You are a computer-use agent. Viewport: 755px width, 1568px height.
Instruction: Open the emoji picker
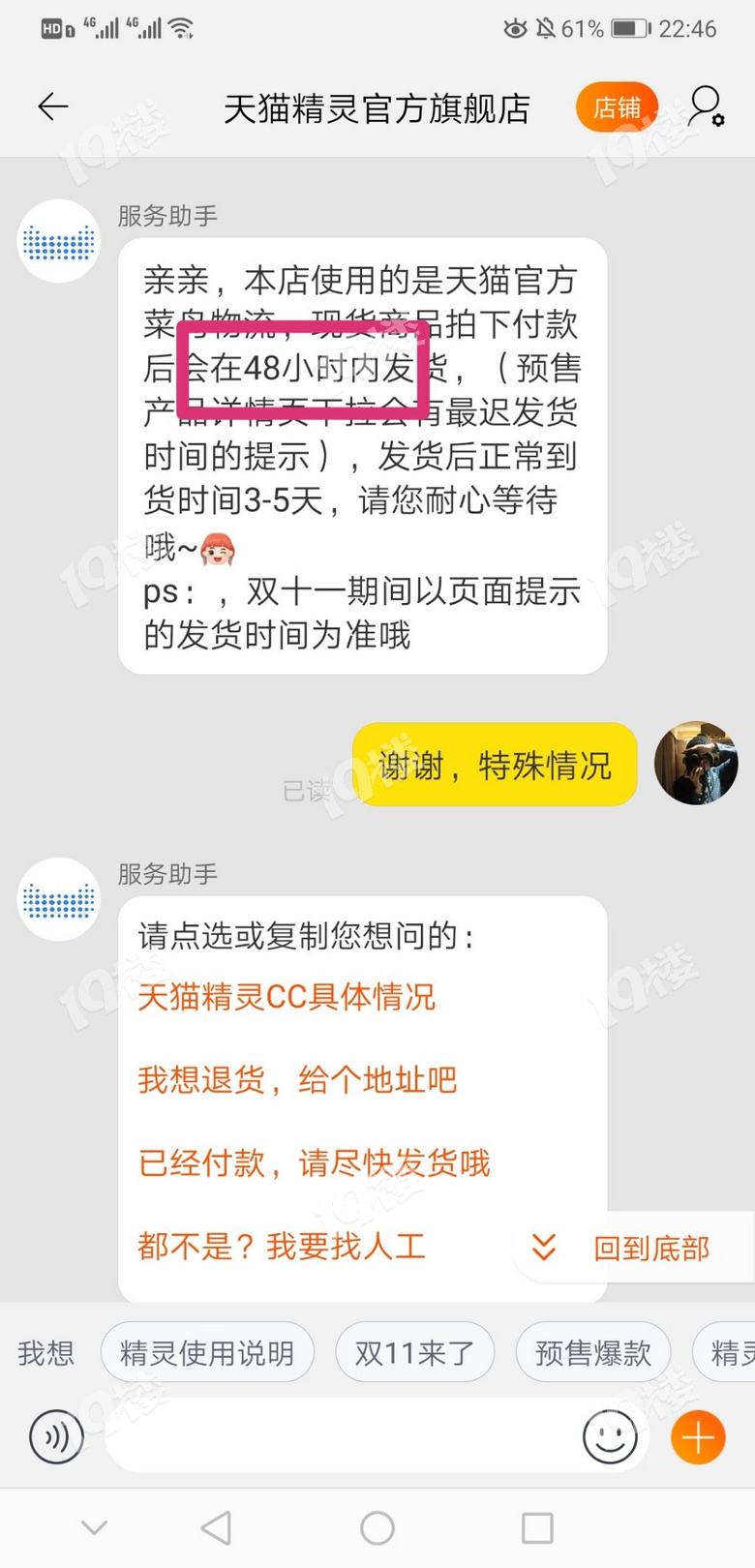(x=610, y=1437)
